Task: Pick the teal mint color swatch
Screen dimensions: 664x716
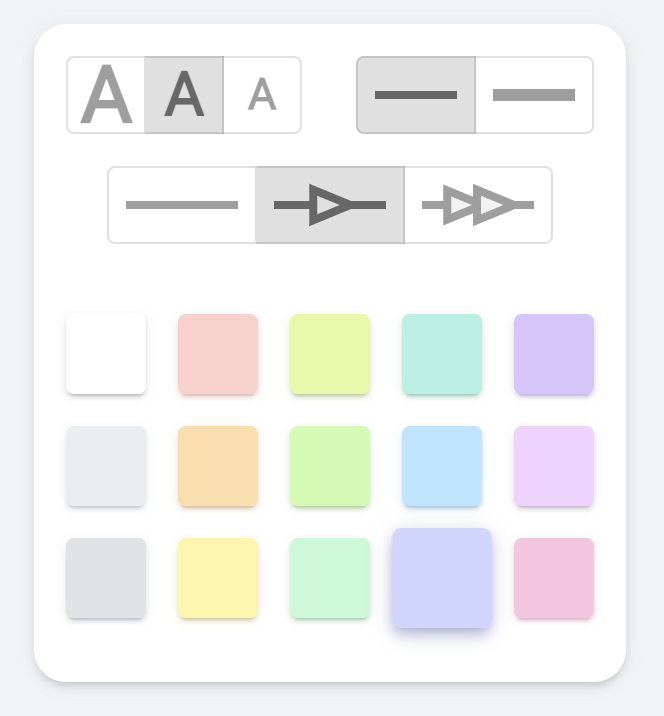Action: 442,354
